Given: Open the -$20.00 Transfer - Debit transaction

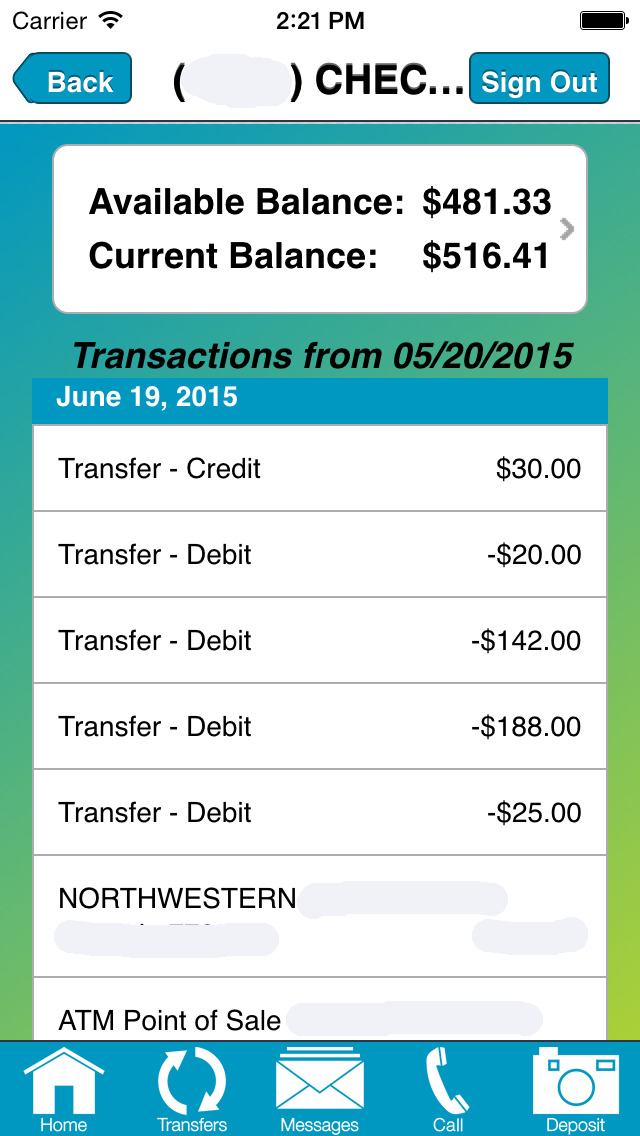Looking at the screenshot, I should (320, 554).
